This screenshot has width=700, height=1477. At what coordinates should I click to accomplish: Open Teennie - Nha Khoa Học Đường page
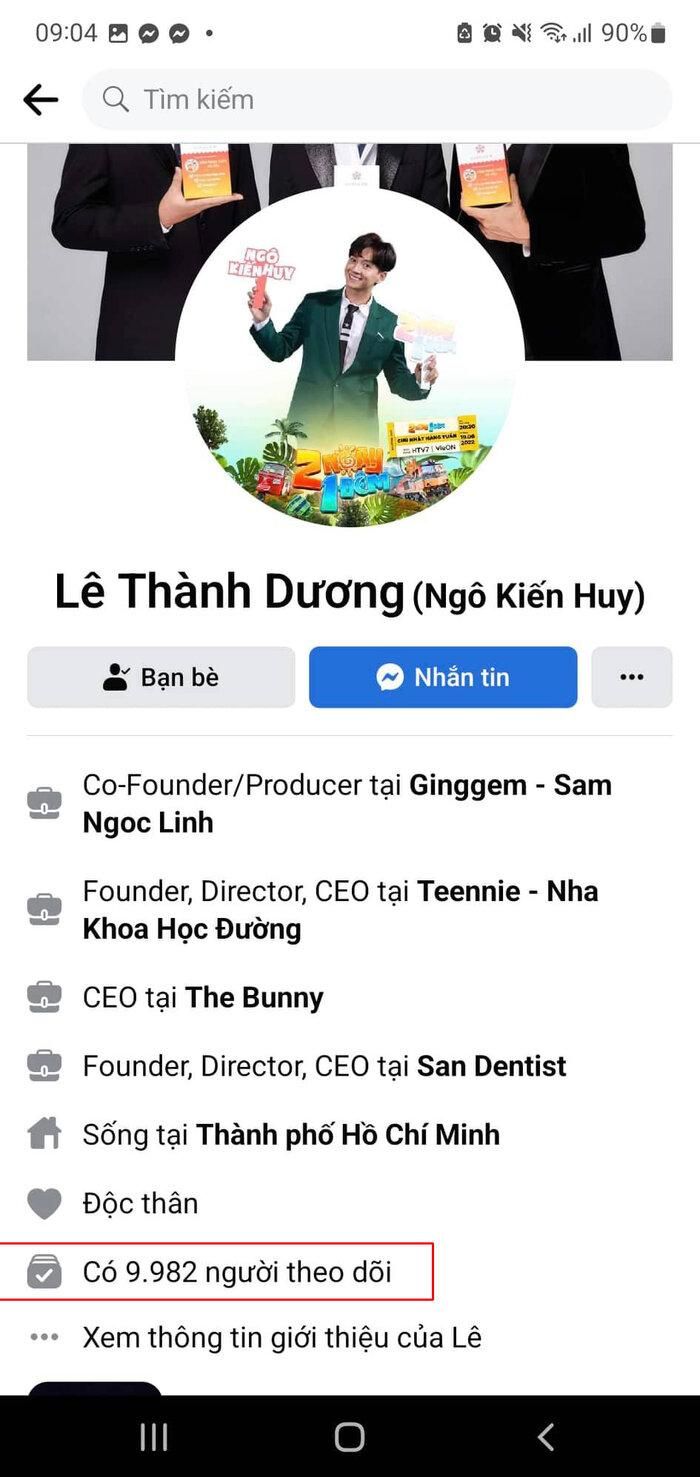[507, 891]
